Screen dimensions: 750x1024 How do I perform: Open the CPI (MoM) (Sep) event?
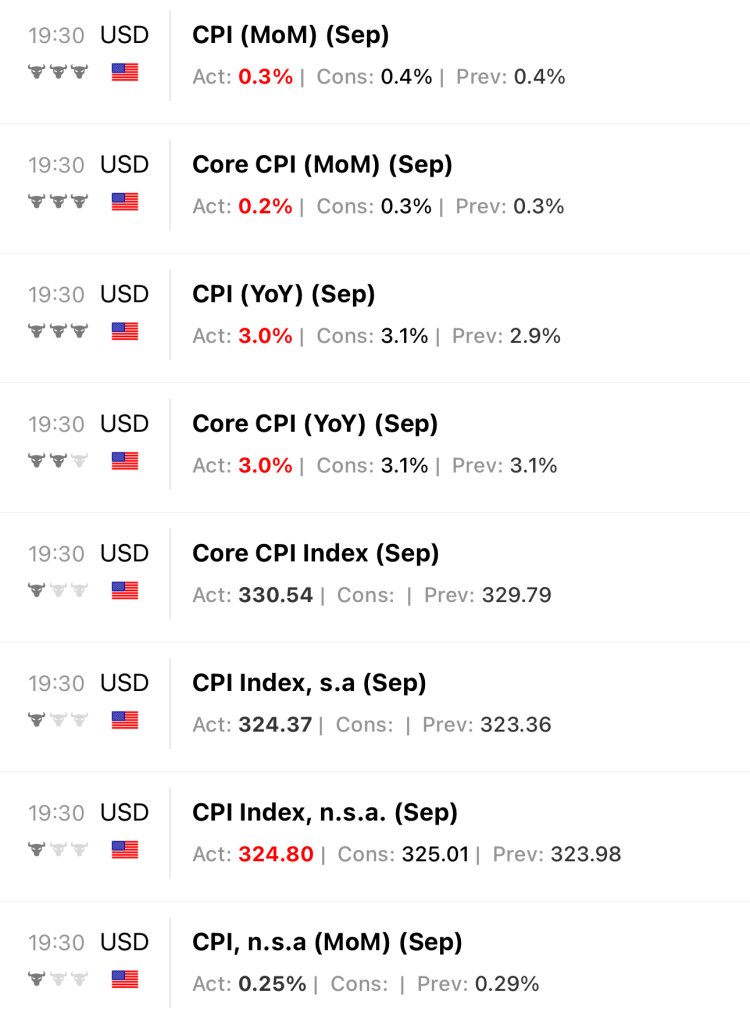(x=290, y=36)
